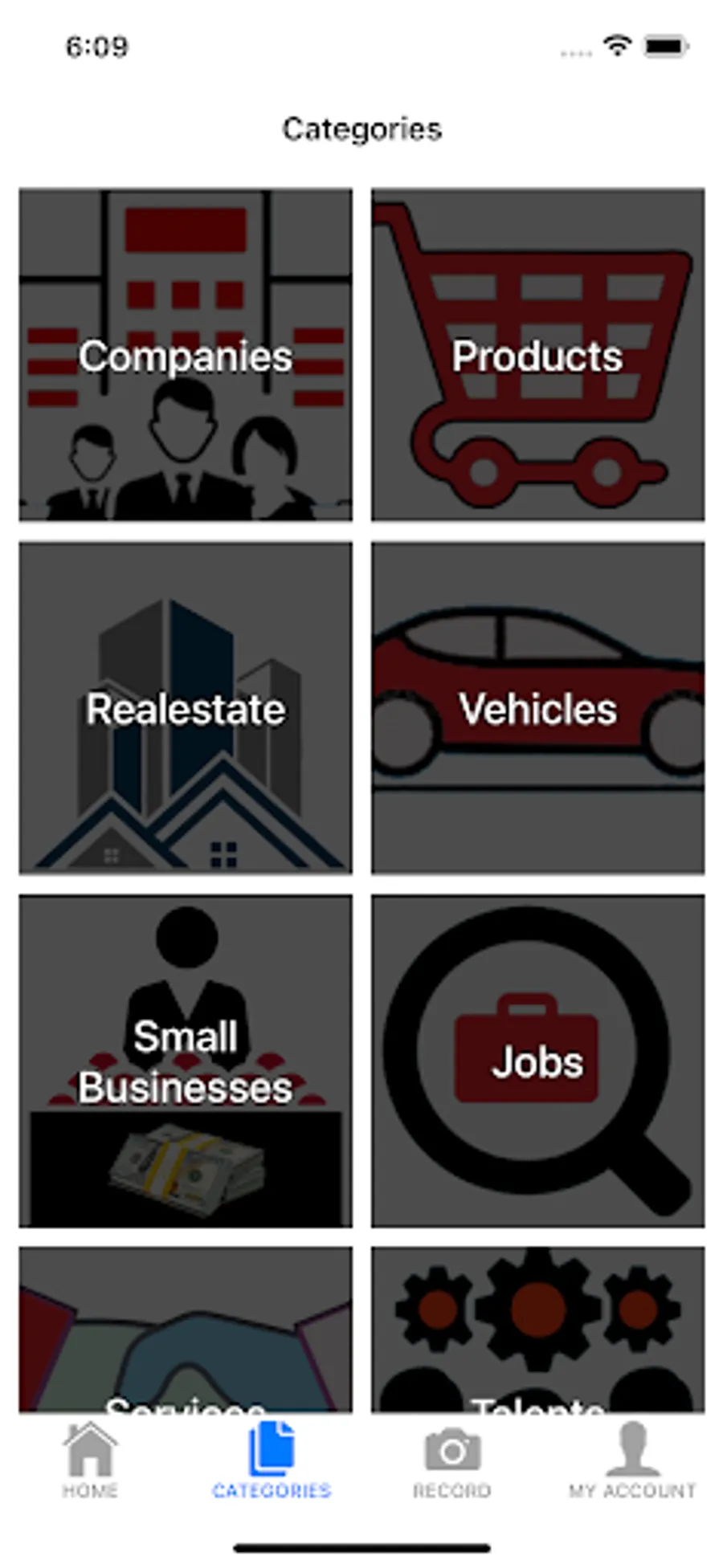
Task: View the Vehicles category
Action: pos(537,708)
